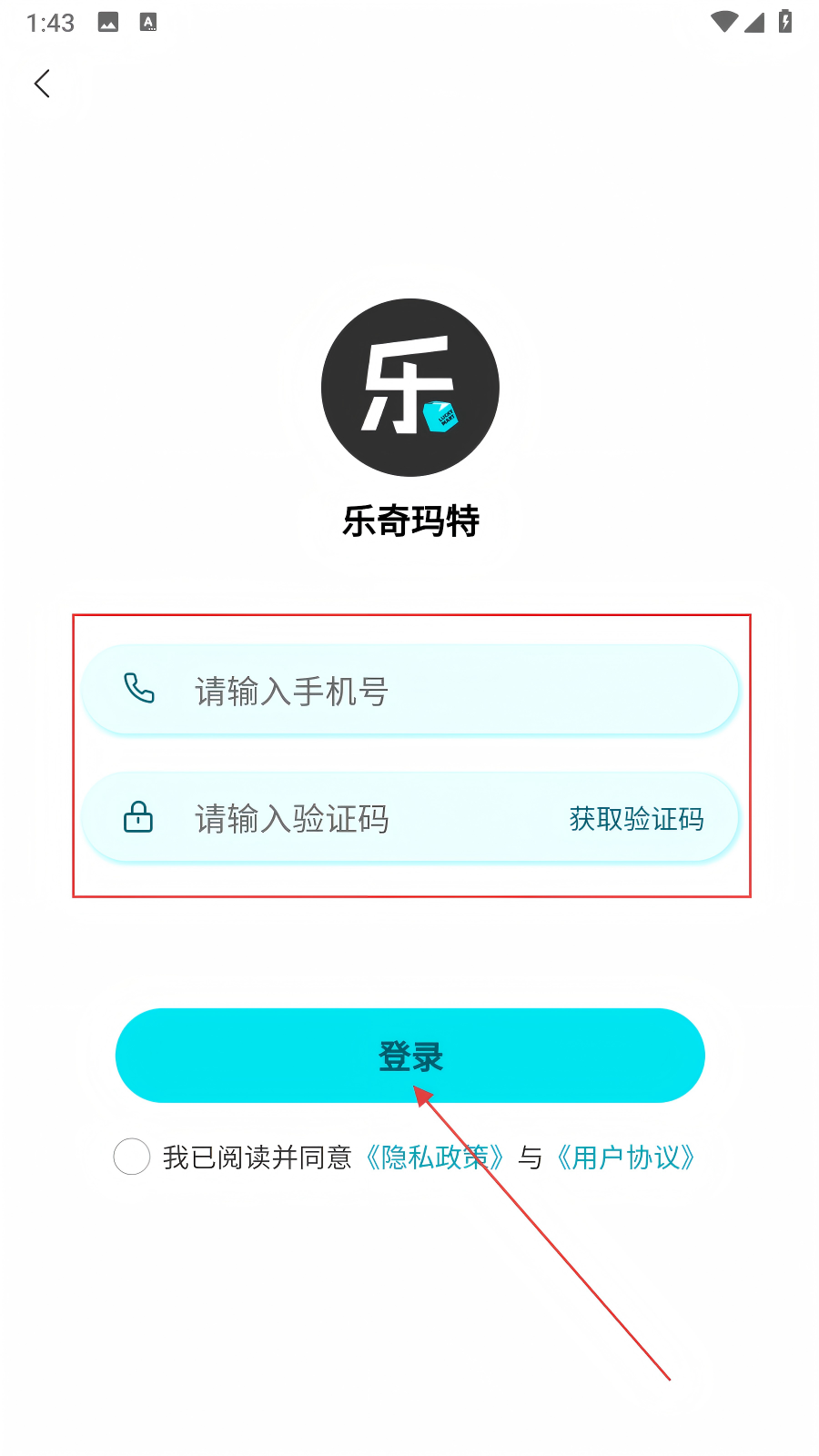Check the agreement consent circle
The height and width of the screenshot is (1456, 819).
point(132,1157)
